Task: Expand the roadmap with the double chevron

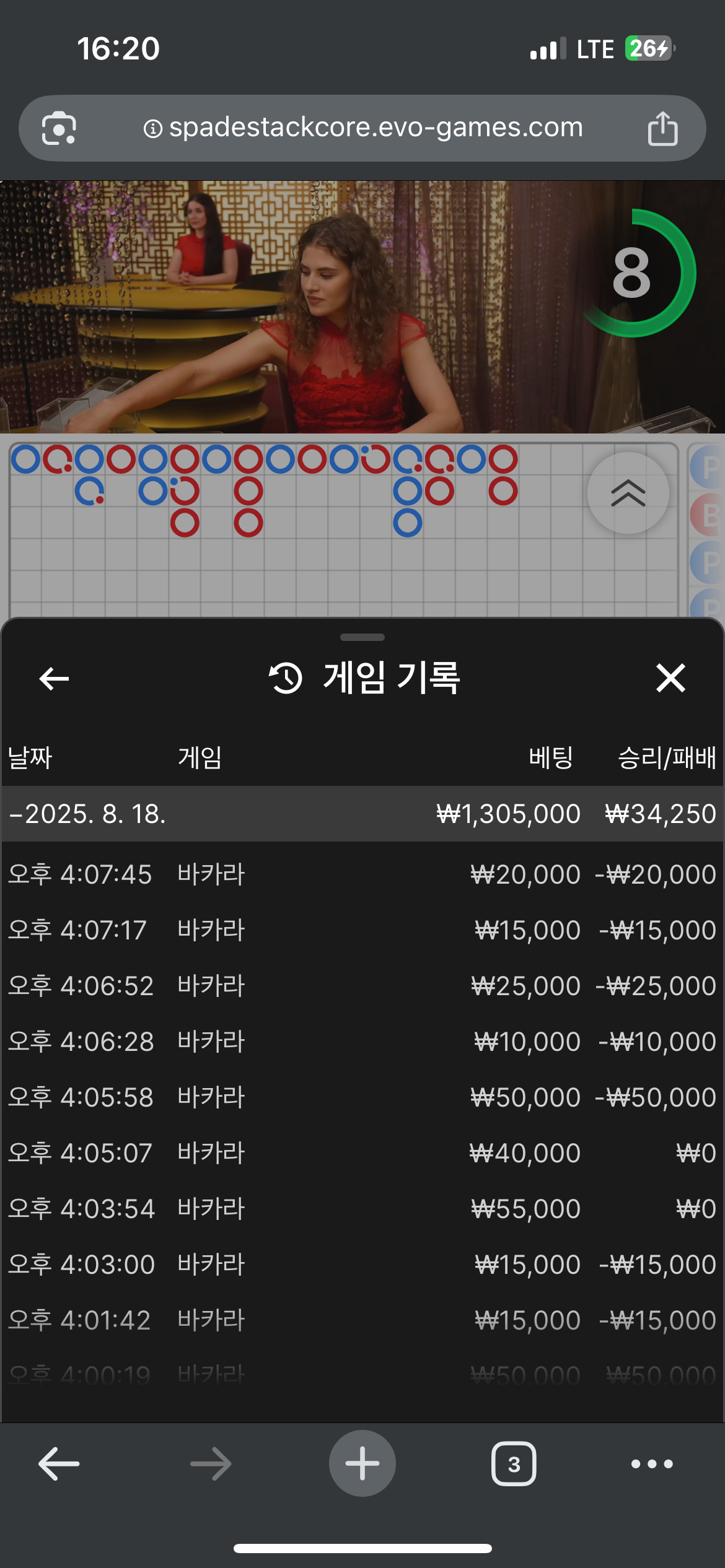Action: 628,493
